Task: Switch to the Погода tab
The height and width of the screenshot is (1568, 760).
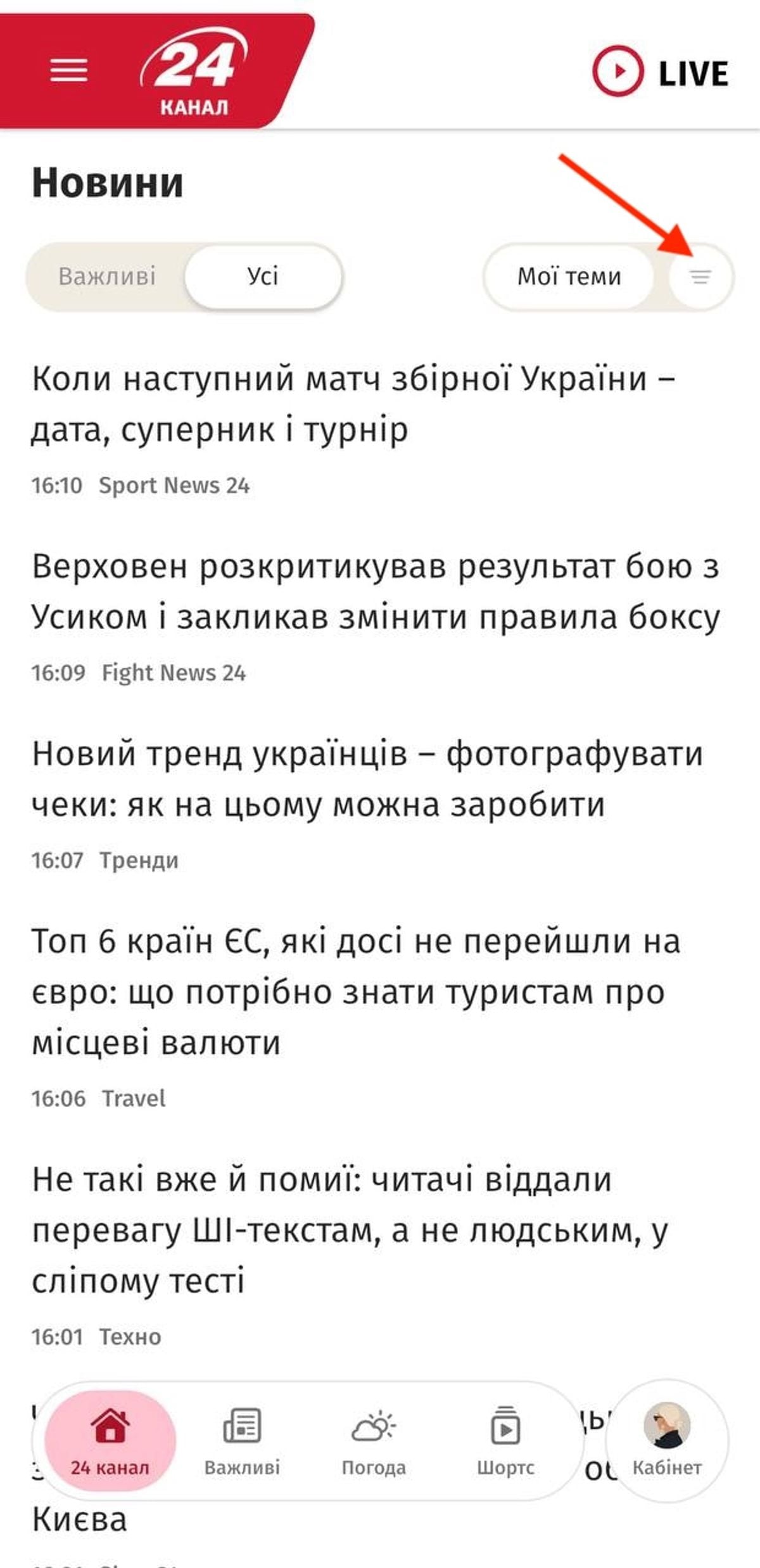Action: coord(374,1441)
